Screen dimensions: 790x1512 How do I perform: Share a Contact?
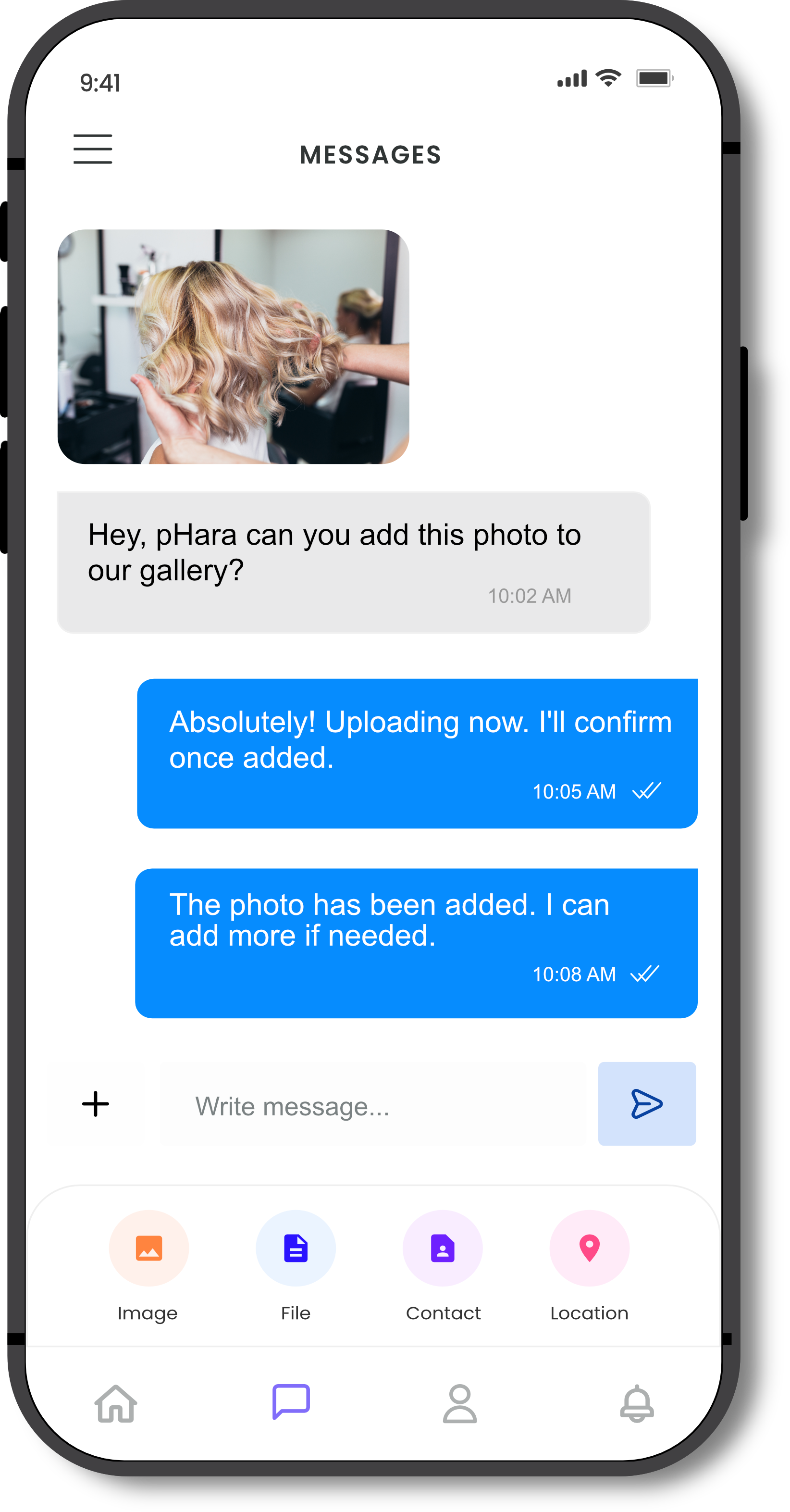point(443,1248)
